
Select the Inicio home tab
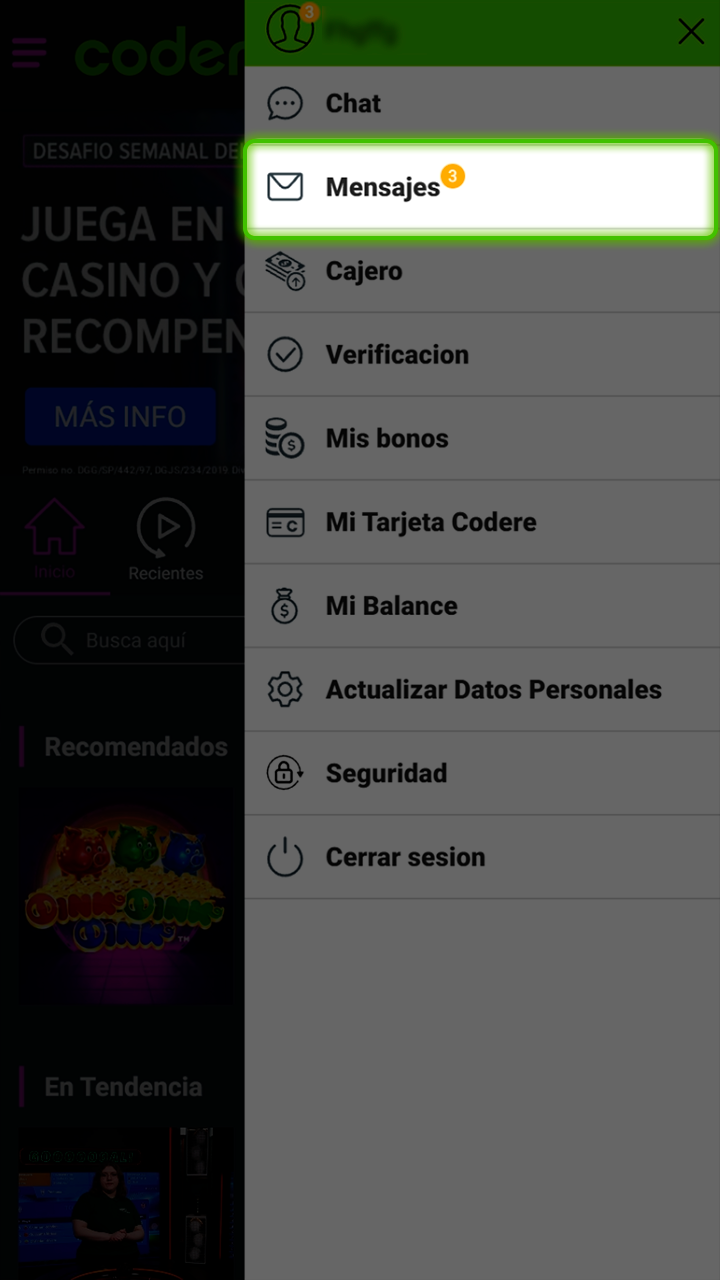(55, 540)
